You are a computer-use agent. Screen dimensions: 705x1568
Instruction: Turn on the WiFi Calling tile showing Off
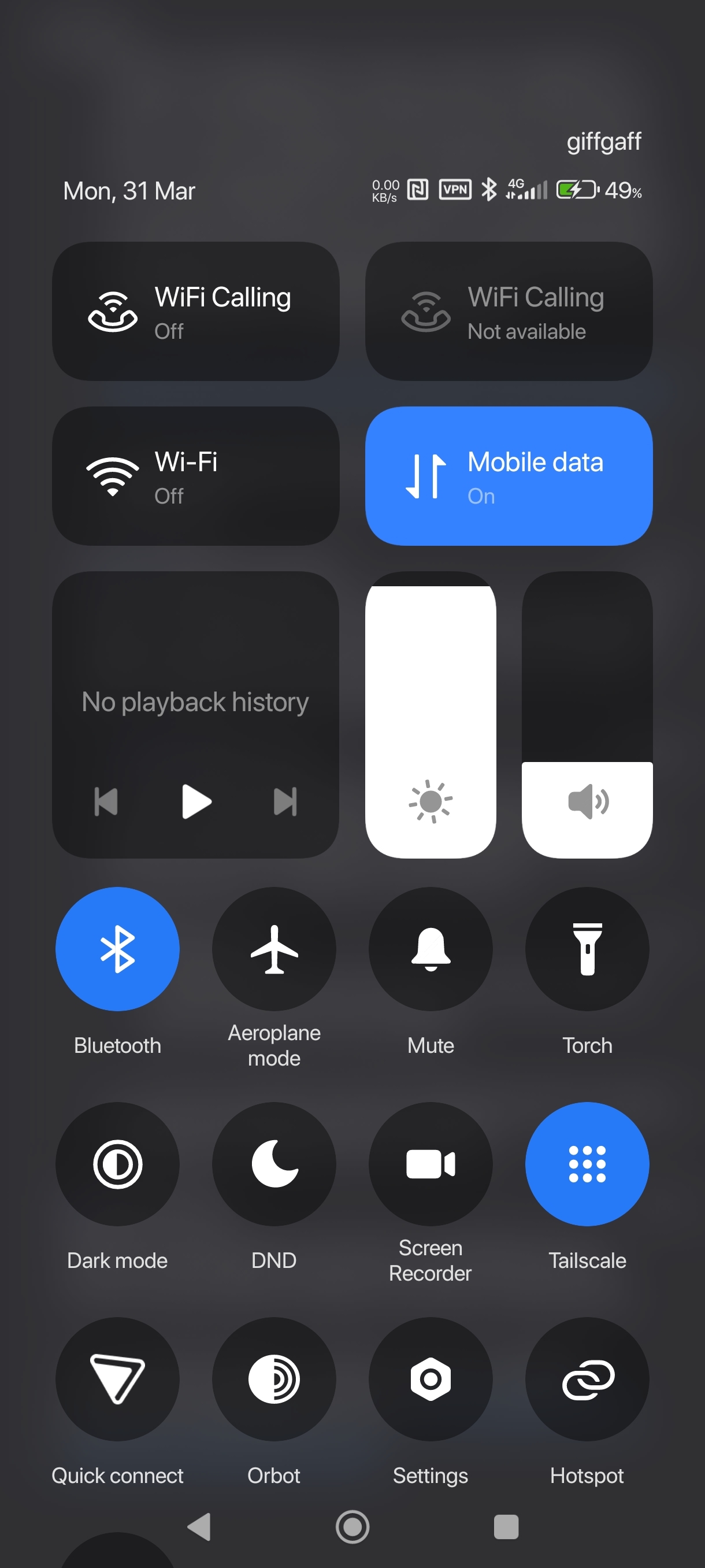click(195, 311)
